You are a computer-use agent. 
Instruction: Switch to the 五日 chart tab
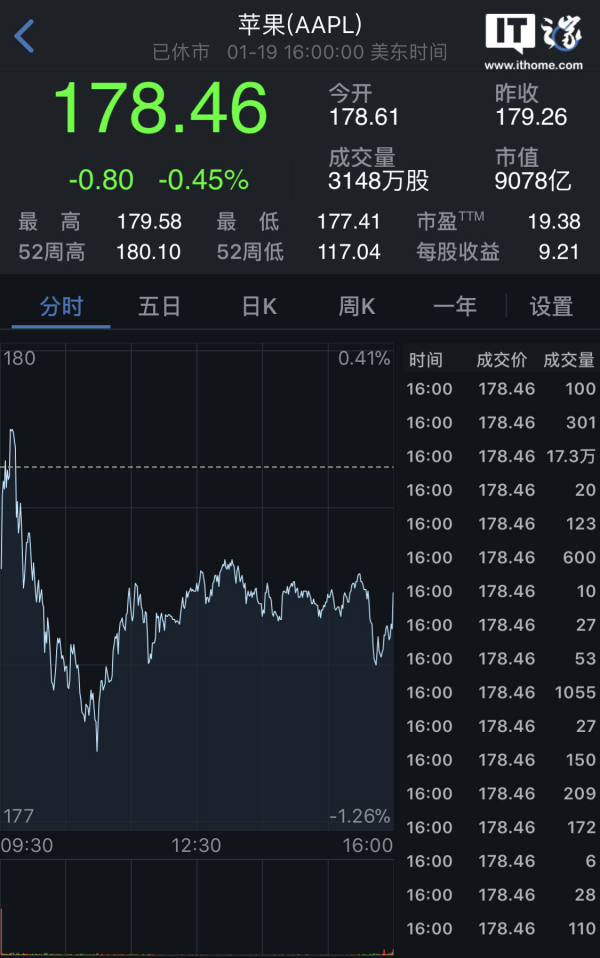point(159,306)
